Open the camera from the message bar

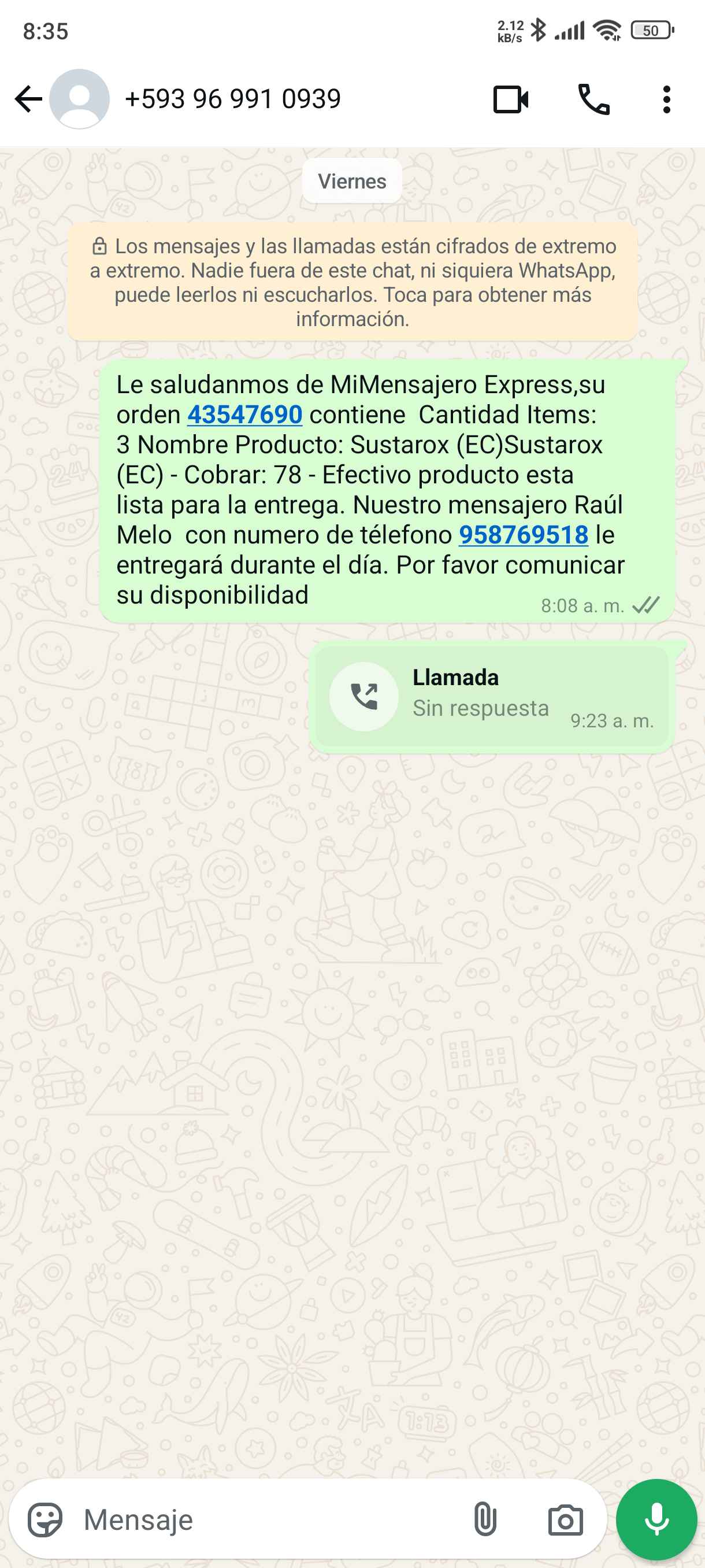click(565, 1520)
